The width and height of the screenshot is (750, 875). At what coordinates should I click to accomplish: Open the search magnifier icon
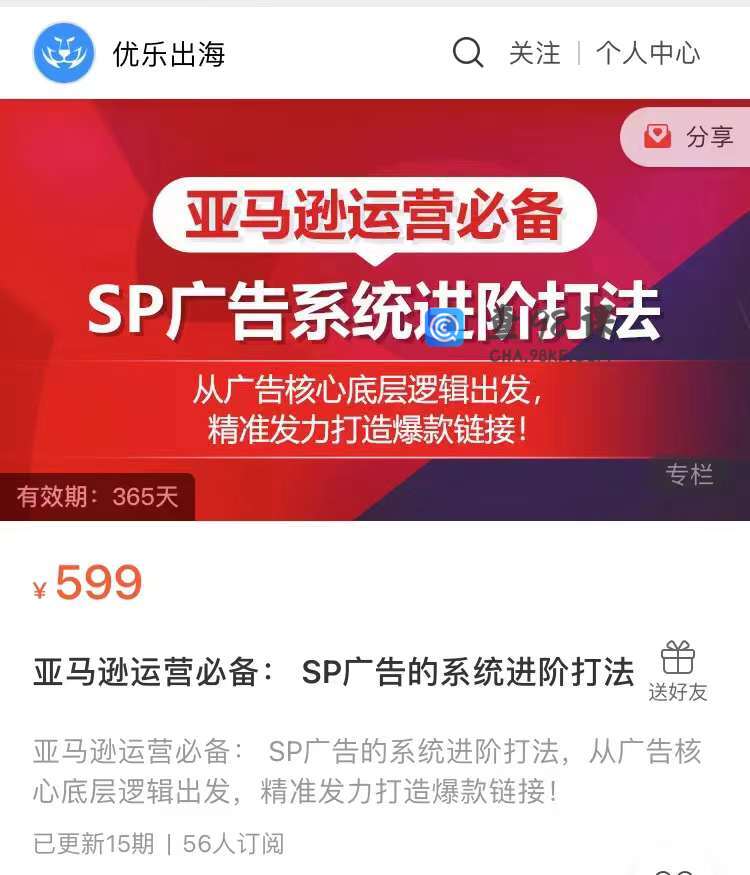click(x=468, y=52)
